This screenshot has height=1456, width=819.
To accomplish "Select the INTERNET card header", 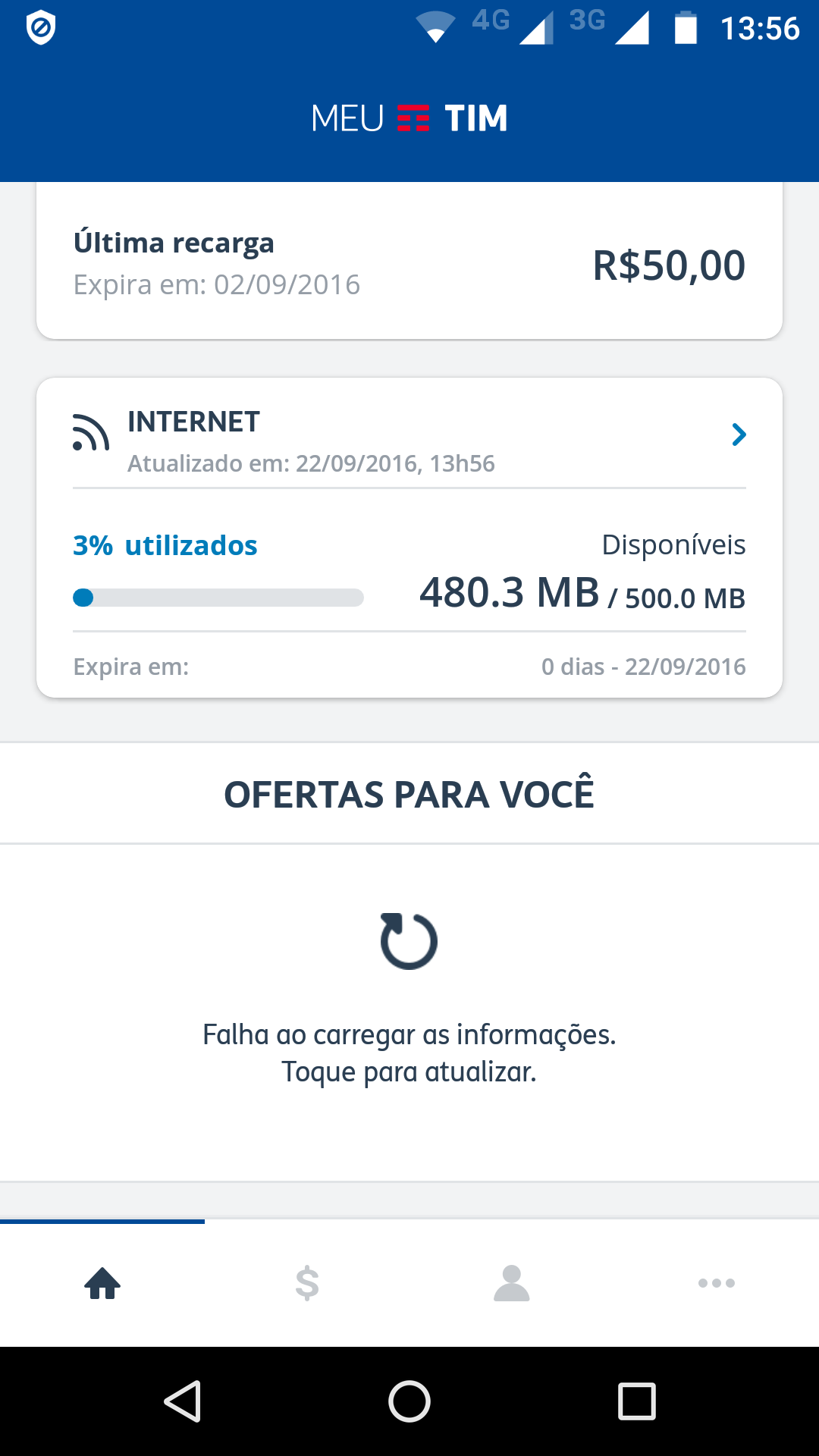I will (x=193, y=422).
